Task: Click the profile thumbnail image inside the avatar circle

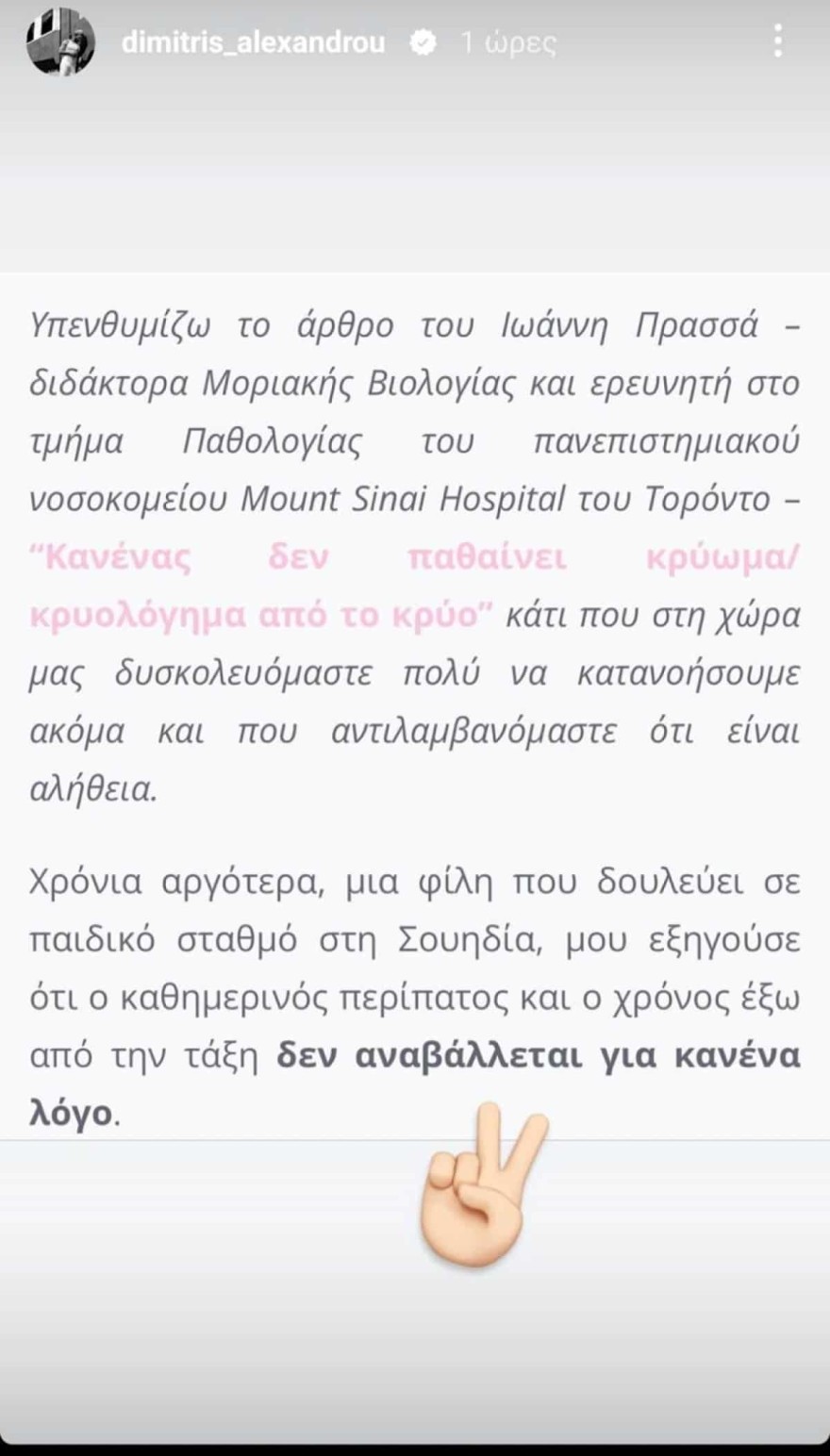Action: click(60, 41)
